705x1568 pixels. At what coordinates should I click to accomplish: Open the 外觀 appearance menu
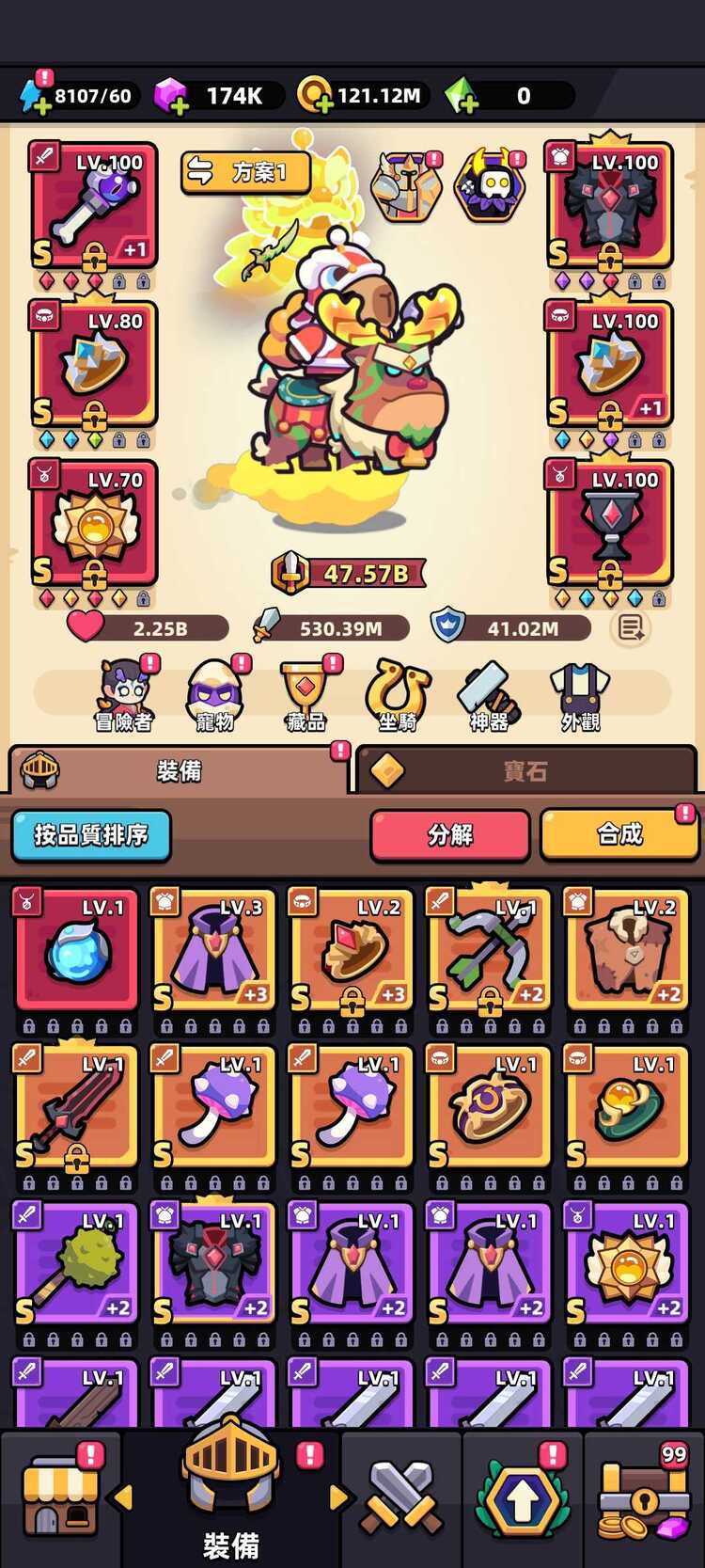pyautogui.click(x=580, y=696)
